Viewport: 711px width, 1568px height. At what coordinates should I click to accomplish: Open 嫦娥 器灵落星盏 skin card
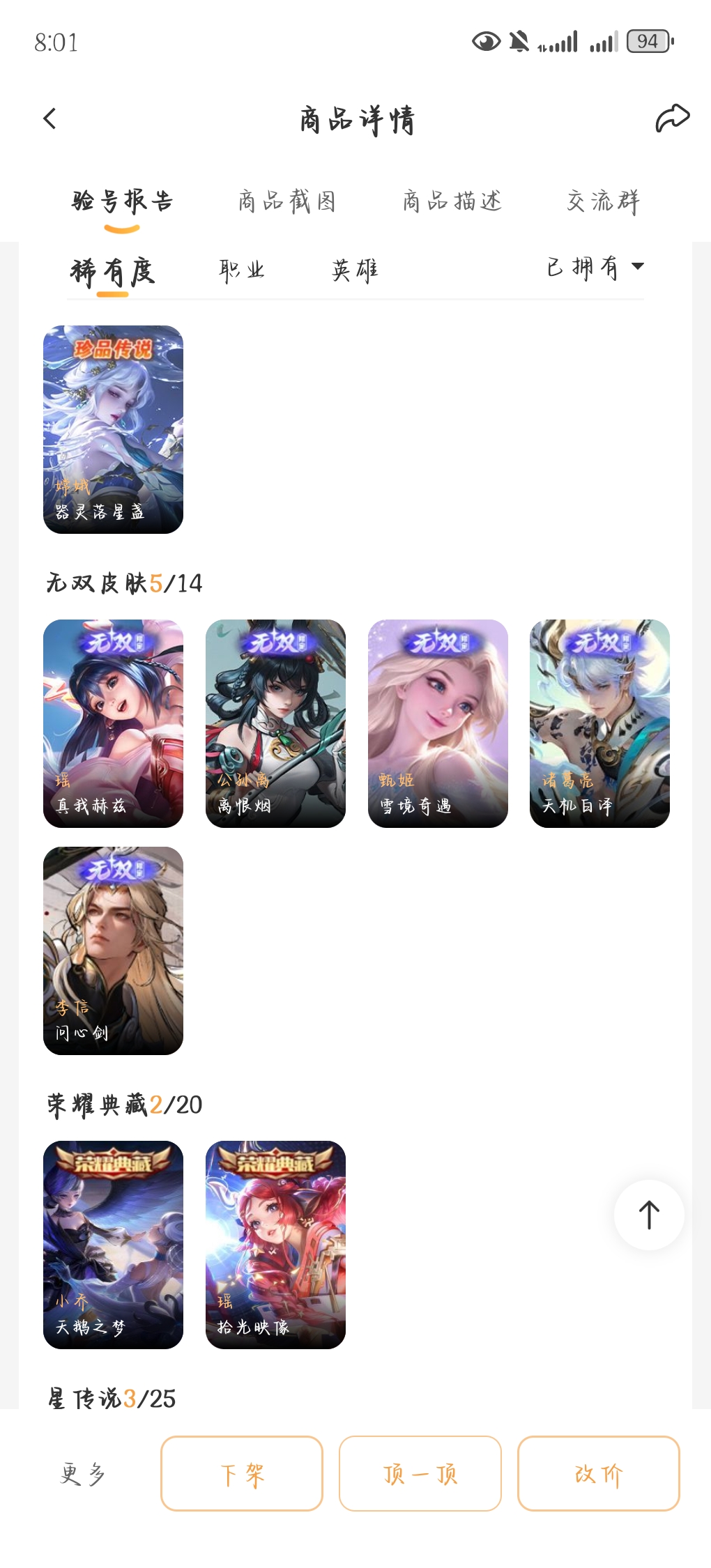(113, 429)
